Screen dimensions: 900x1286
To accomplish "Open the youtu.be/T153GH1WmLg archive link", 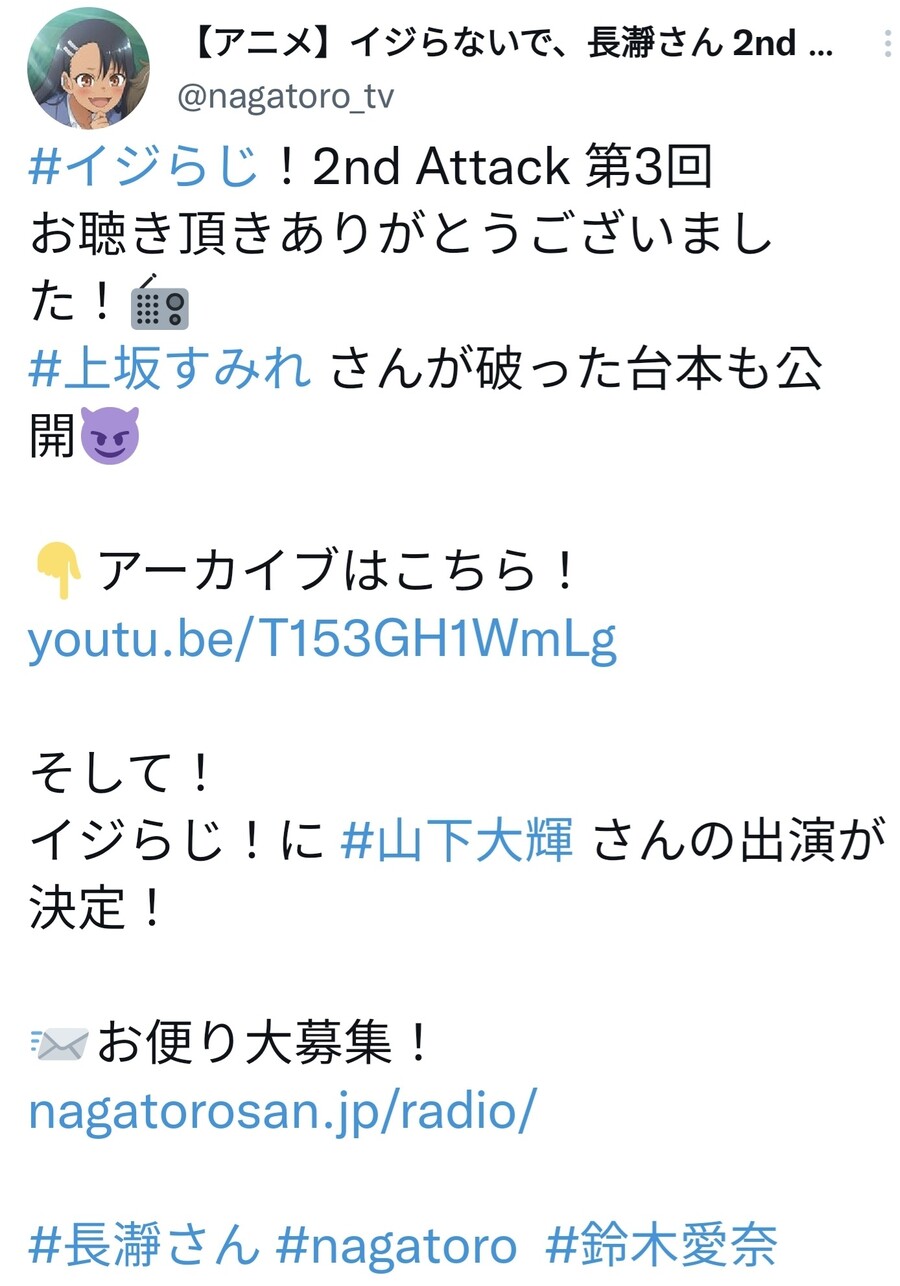I will tap(322, 641).
